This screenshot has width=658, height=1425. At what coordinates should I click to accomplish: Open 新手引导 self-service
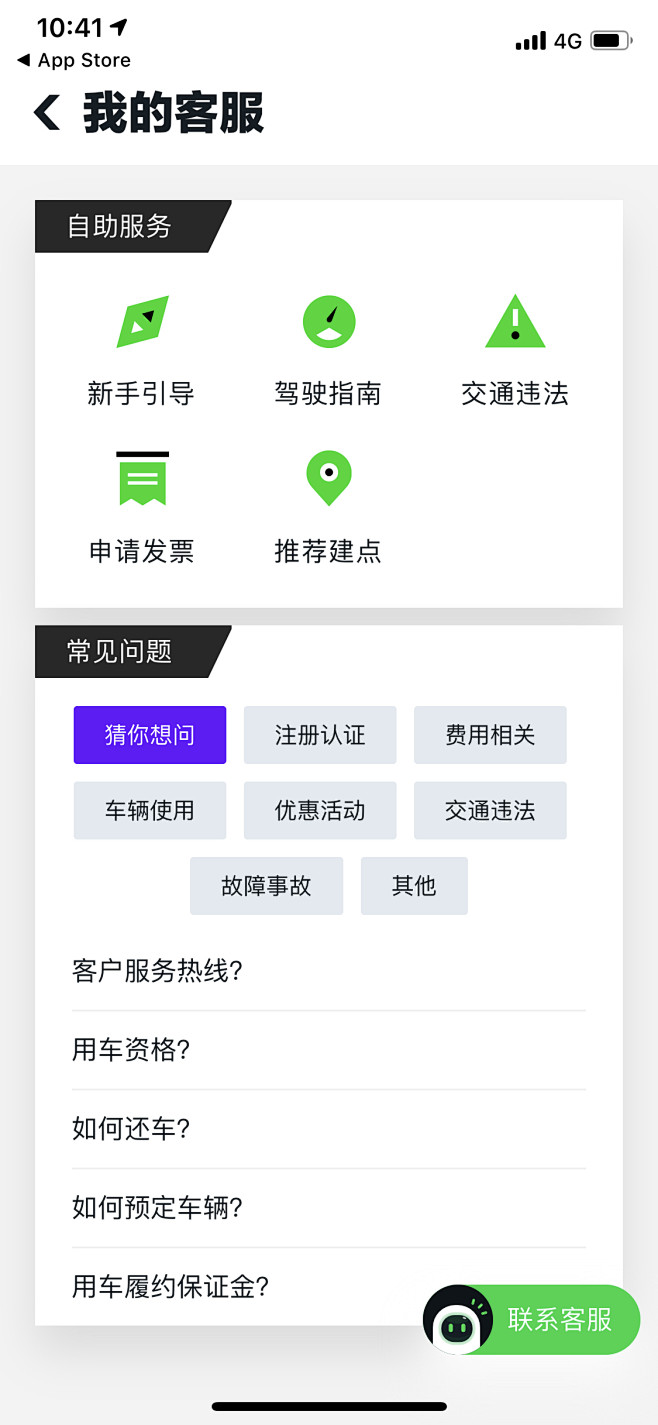(x=141, y=351)
